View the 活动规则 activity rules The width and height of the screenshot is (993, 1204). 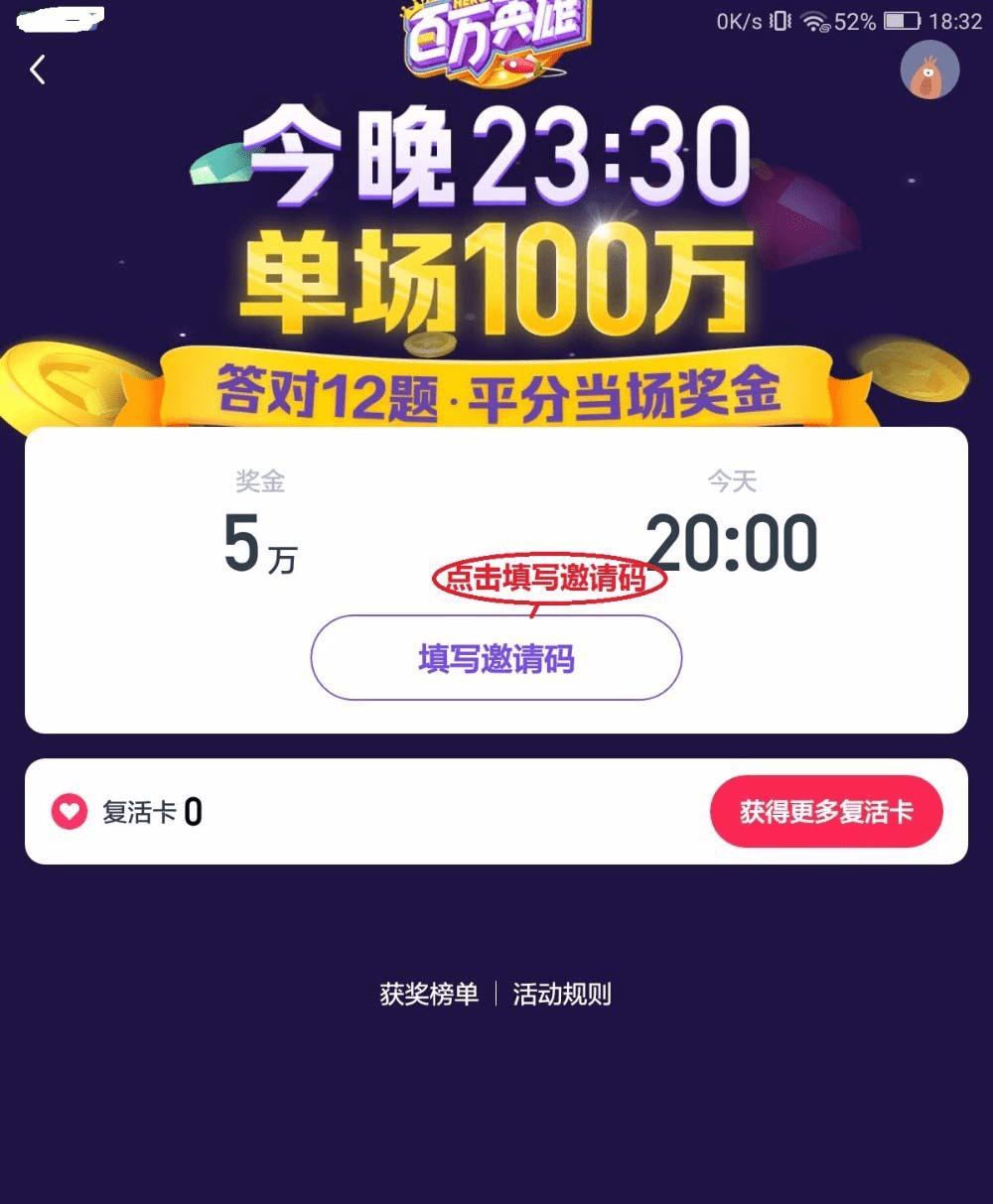coord(562,994)
